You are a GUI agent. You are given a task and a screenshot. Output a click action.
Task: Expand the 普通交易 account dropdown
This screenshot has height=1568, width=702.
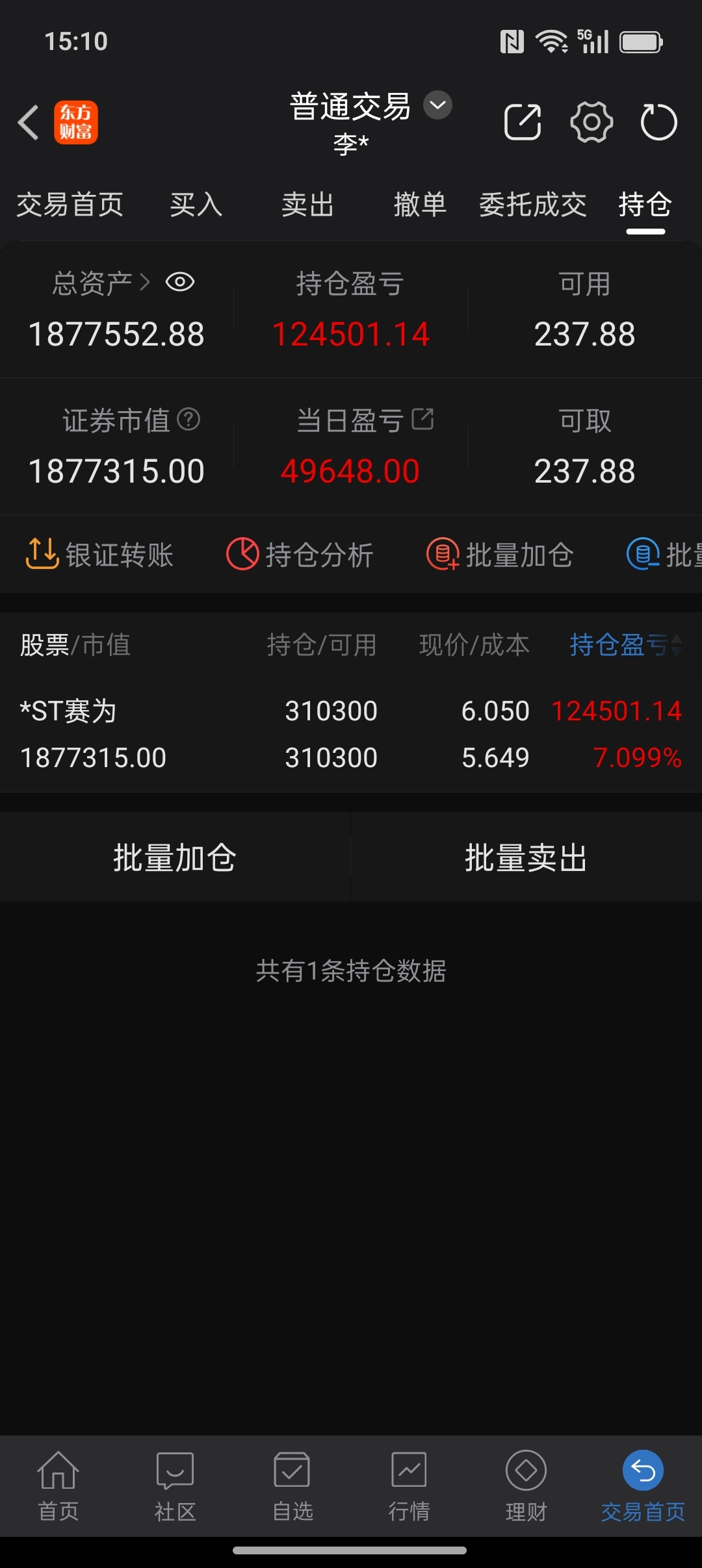(x=437, y=105)
